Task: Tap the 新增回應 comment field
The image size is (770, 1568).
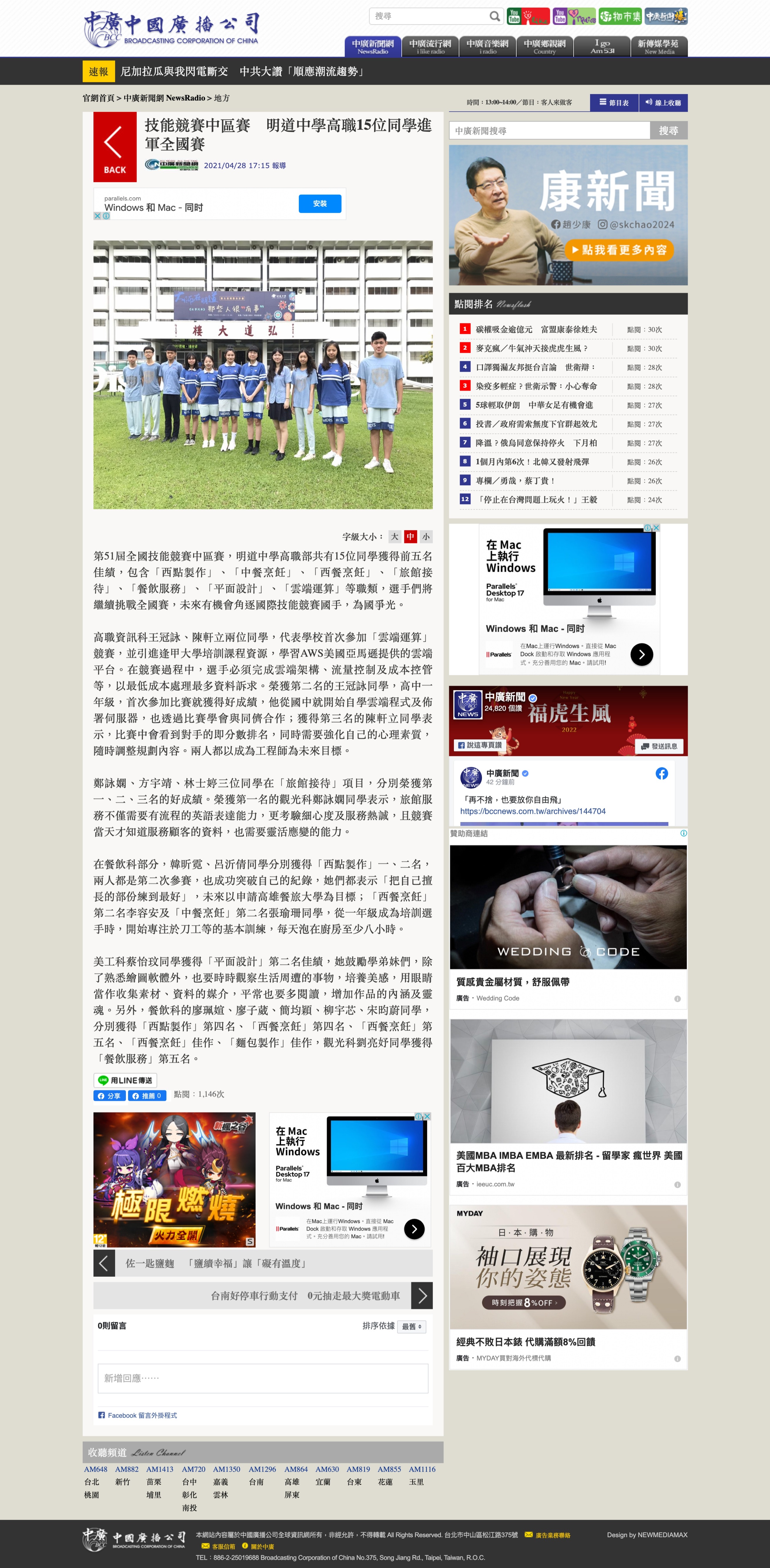Action: click(x=262, y=1378)
